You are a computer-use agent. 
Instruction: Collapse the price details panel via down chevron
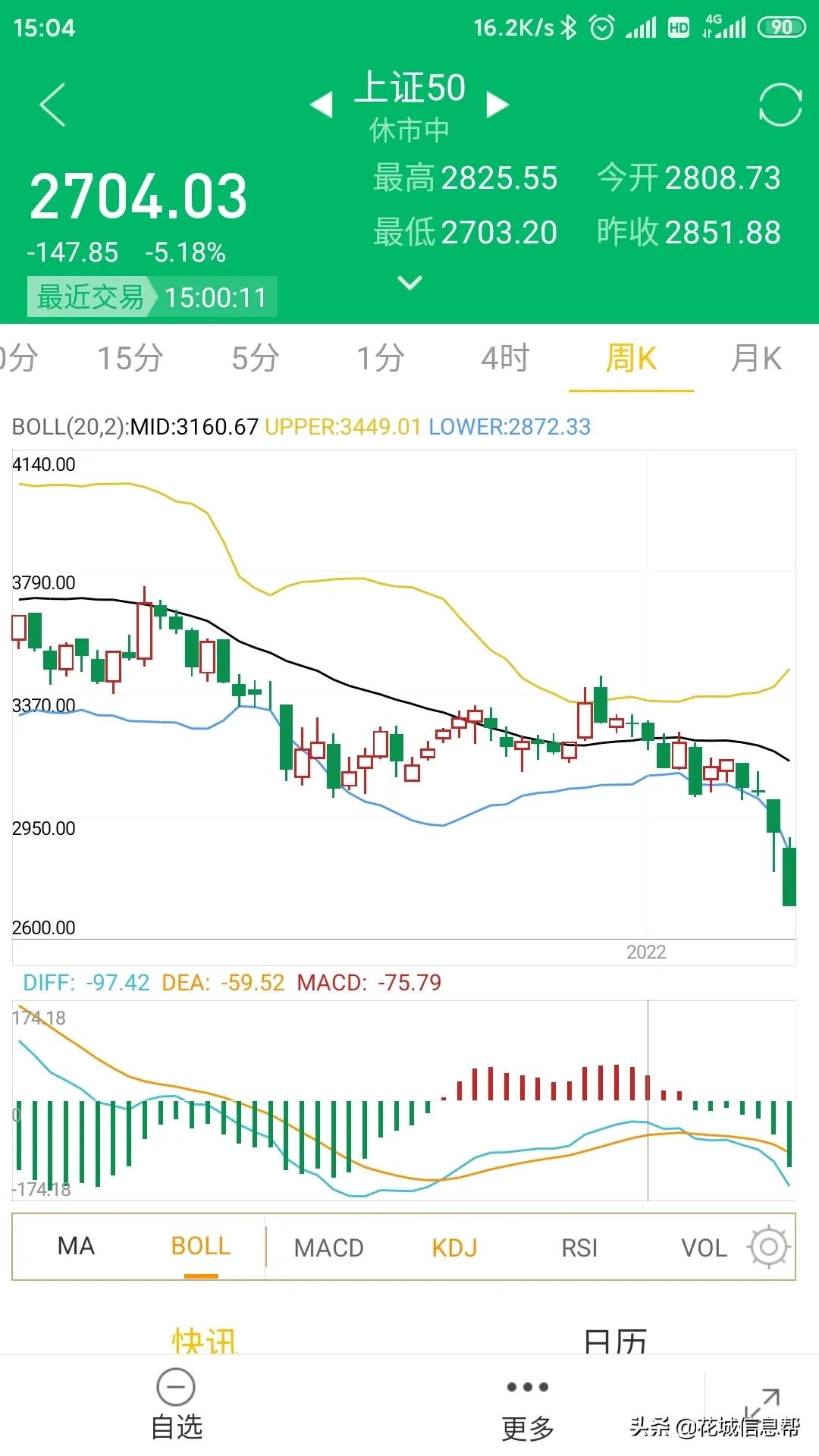409,284
